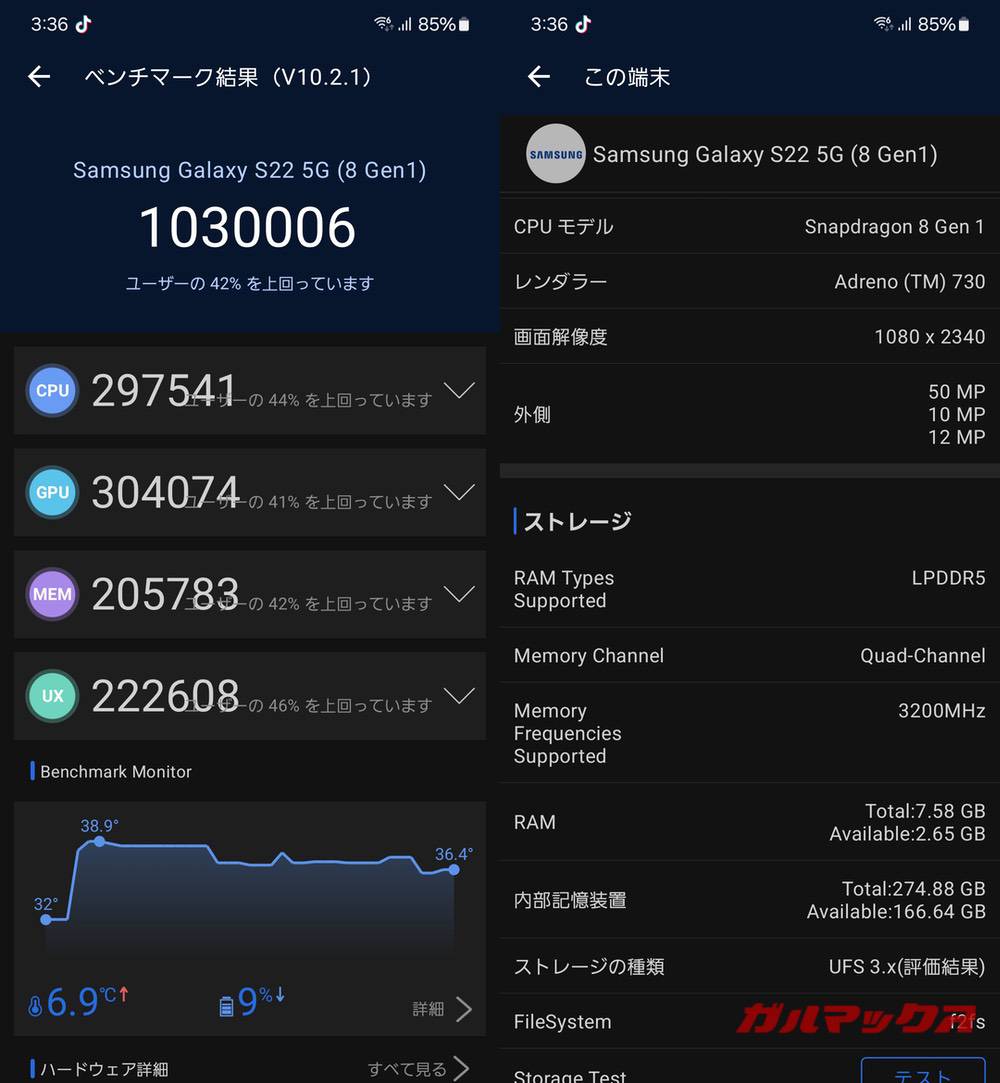This screenshot has height=1083, width=1000.
Task: Expand the MEM score details
Action: 459,594
